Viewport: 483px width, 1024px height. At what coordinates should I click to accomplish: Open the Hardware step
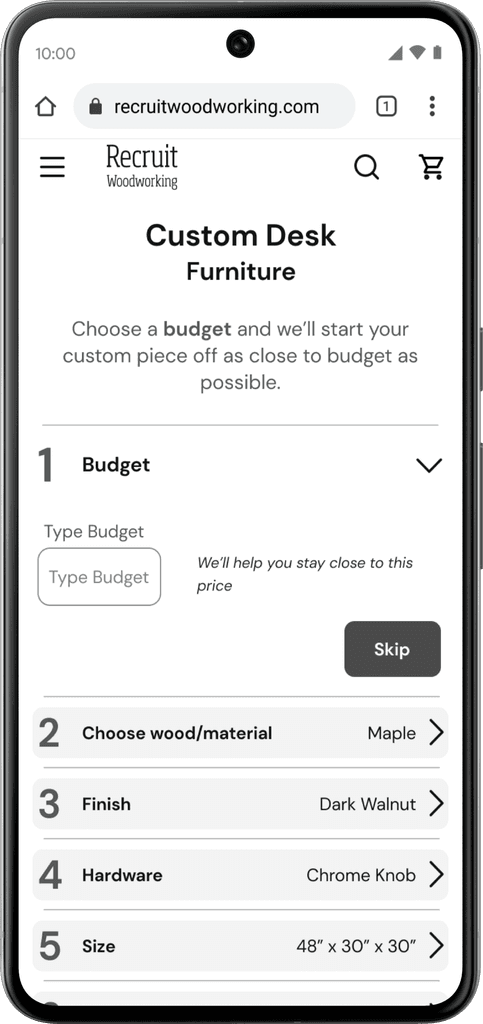point(240,875)
